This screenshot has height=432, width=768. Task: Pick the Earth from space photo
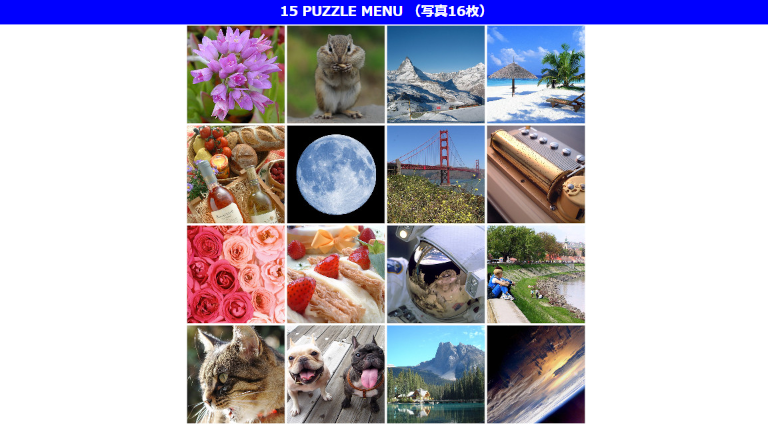point(536,374)
